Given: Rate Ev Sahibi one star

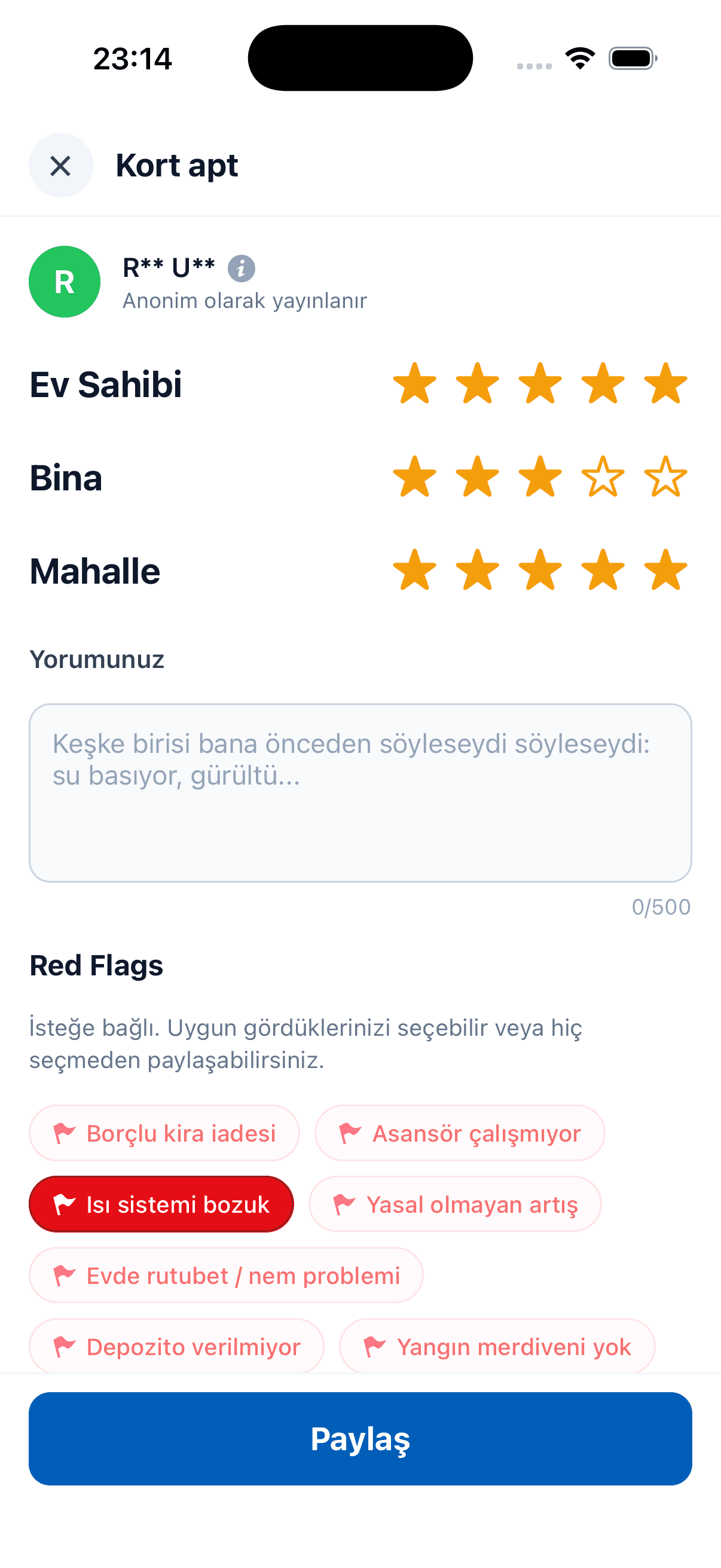Looking at the screenshot, I should tap(414, 384).
